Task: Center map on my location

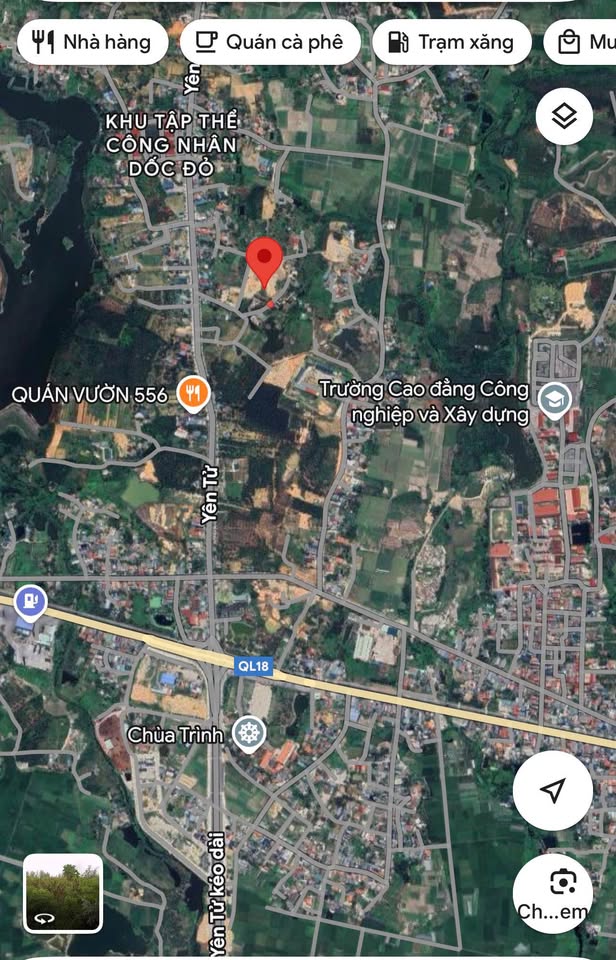Action: click(x=552, y=791)
